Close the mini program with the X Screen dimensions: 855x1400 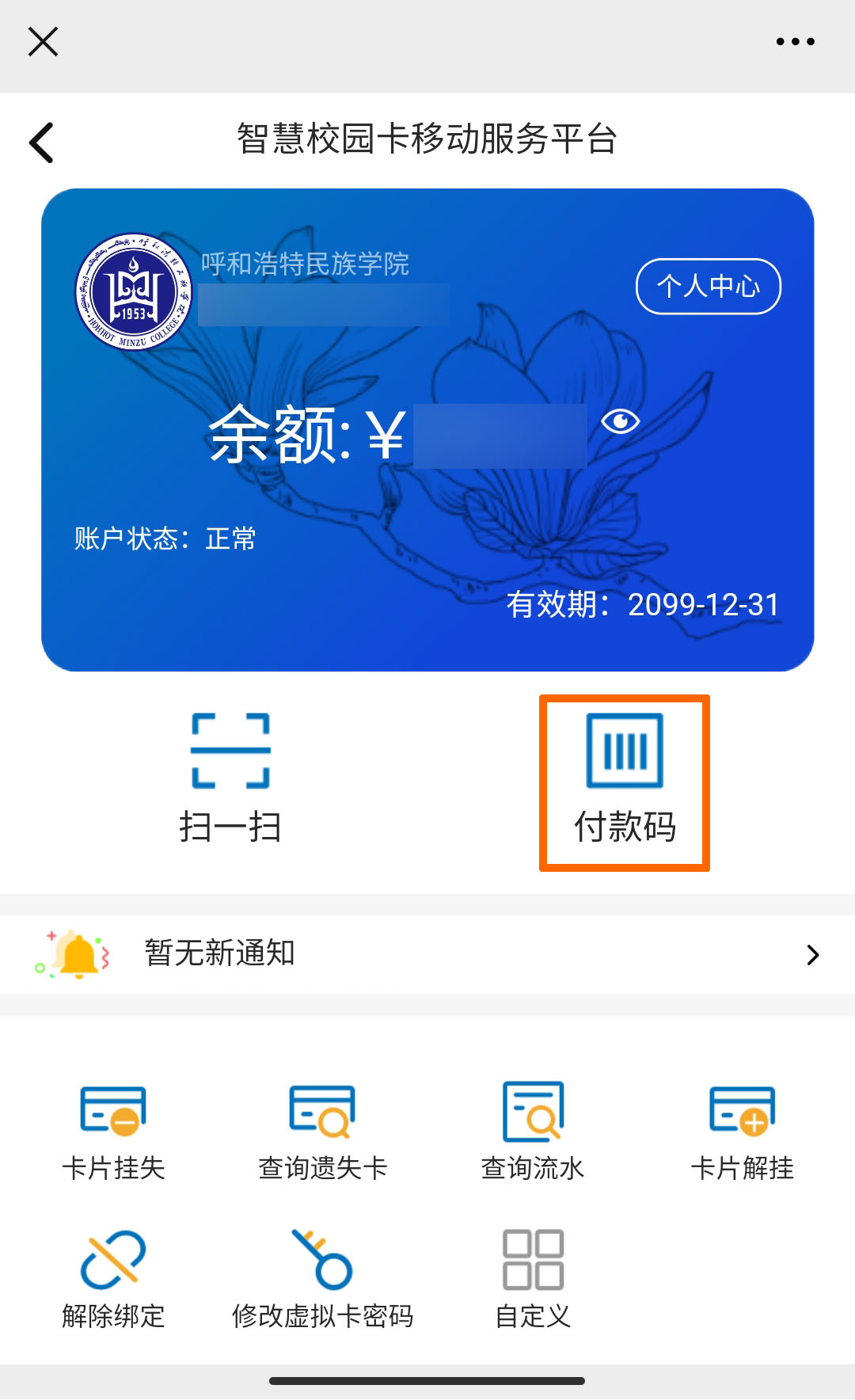(43, 42)
